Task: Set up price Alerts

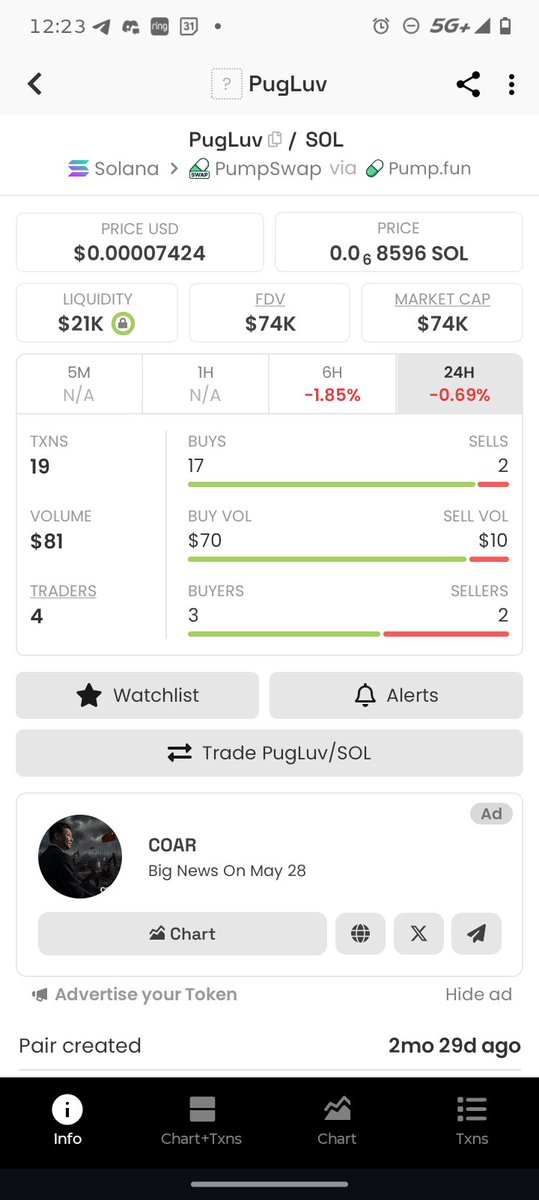Action: [396, 695]
